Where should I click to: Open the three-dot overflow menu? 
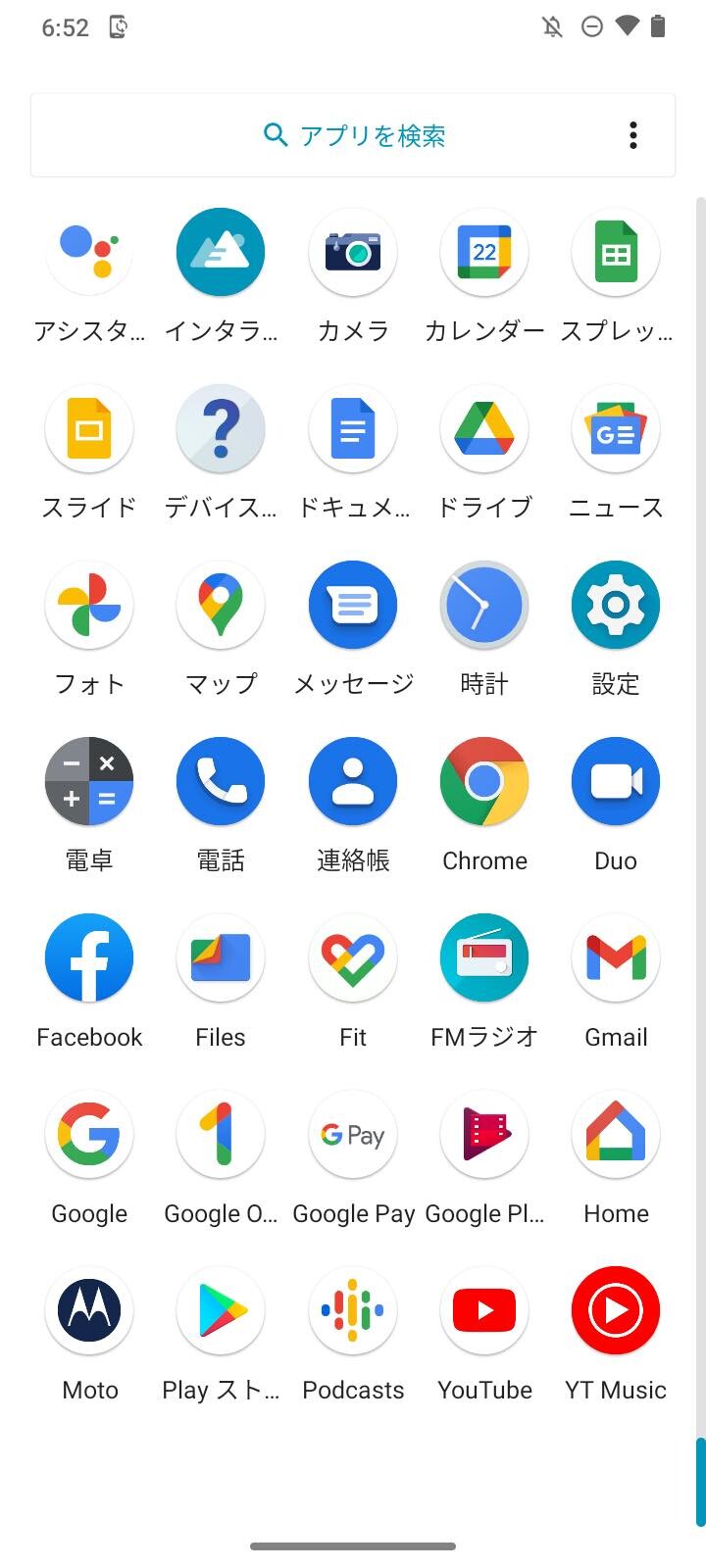[633, 135]
